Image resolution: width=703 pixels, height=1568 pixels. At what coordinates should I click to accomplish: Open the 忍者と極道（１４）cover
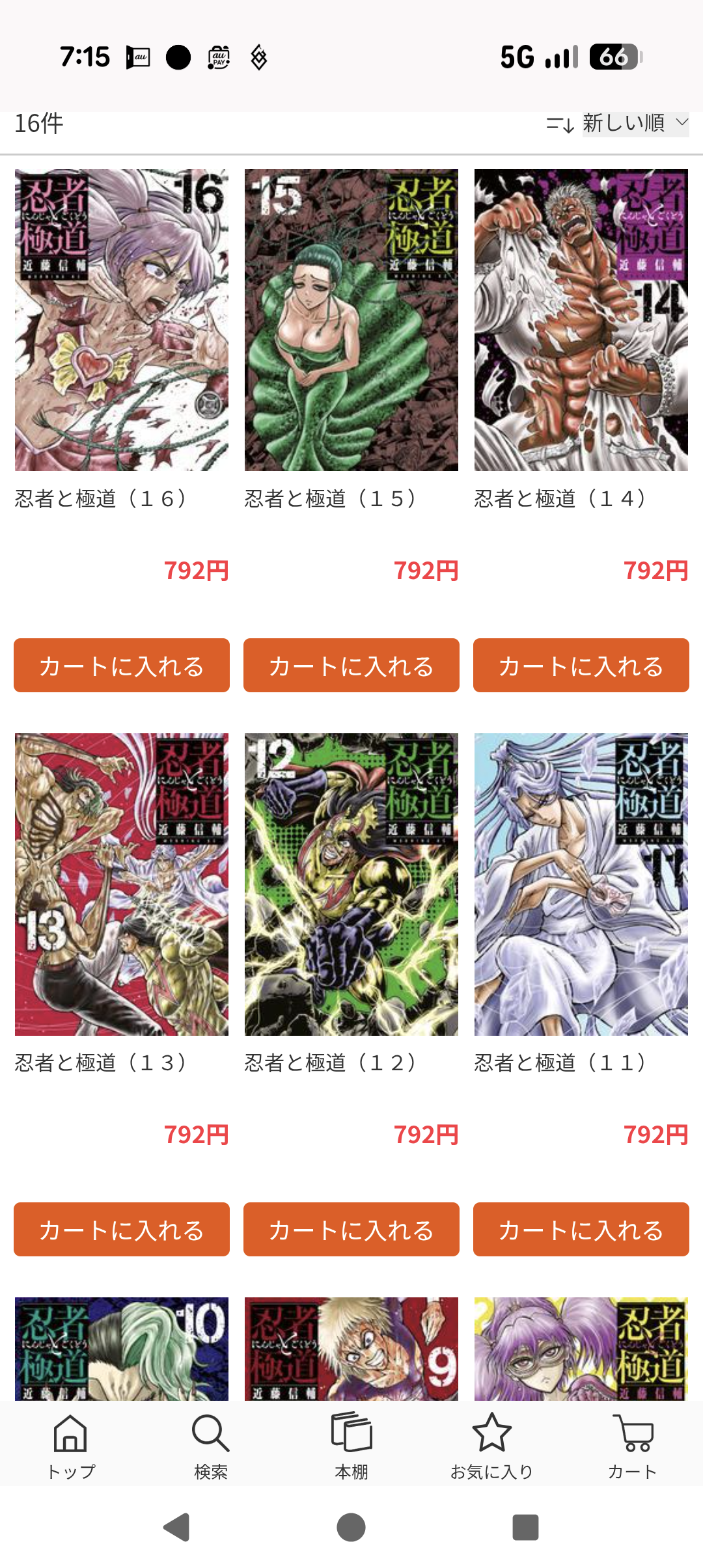click(581, 319)
